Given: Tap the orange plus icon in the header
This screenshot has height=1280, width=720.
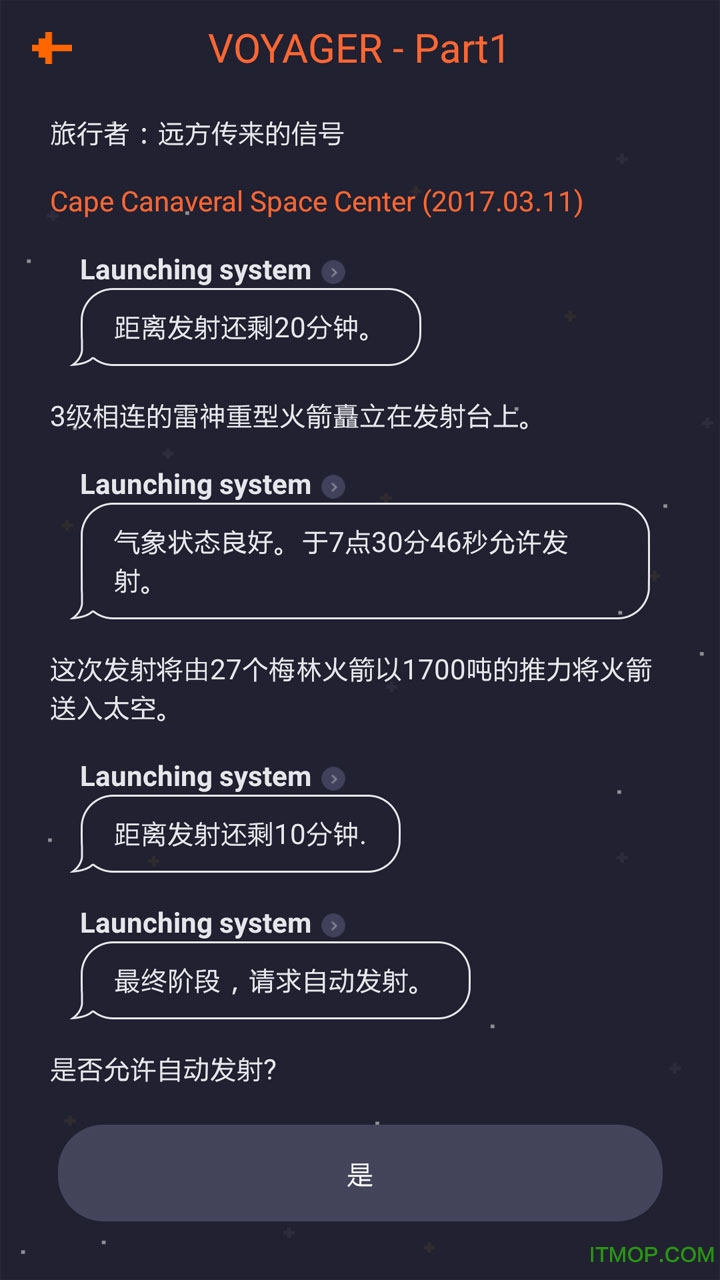Looking at the screenshot, I should (x=51, y=48).
